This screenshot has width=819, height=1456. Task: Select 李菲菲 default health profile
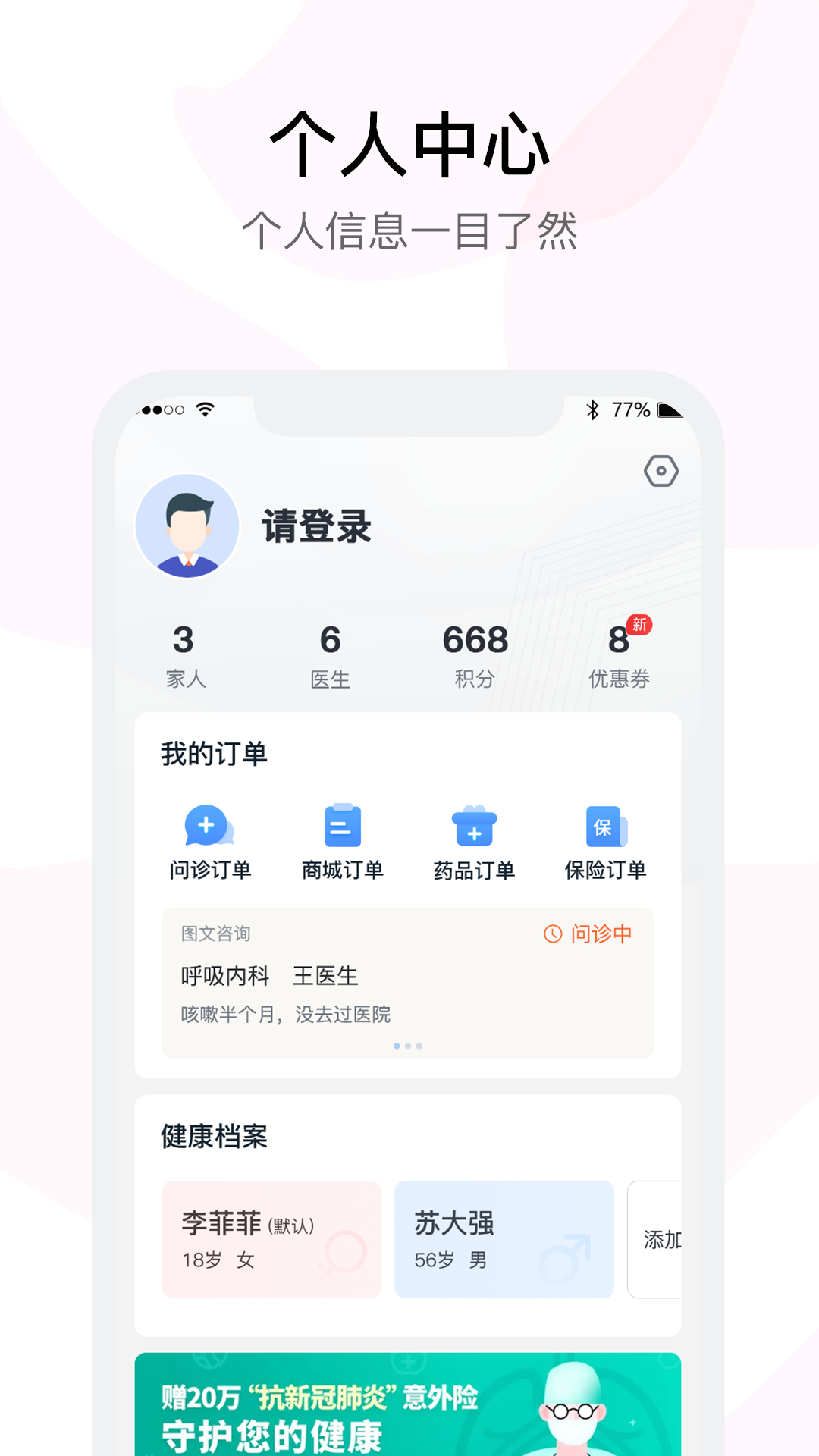pos(271,1238)
